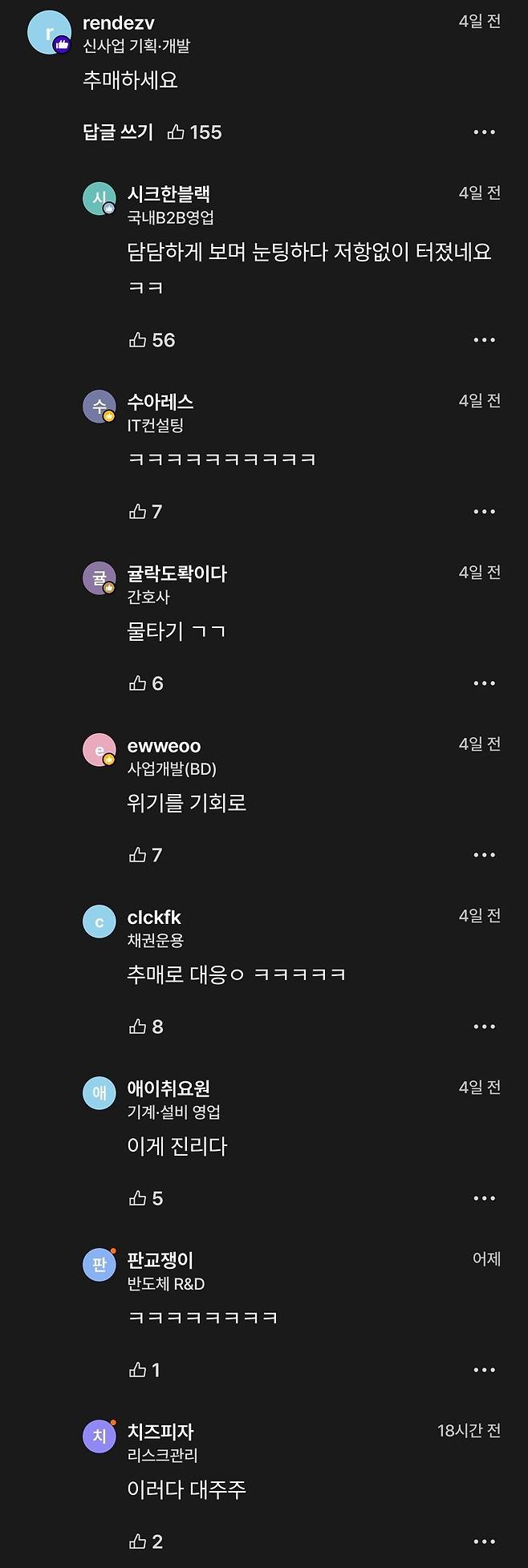
Task: Open more options on 시크한블랙's reply
Action: (484, 340)
